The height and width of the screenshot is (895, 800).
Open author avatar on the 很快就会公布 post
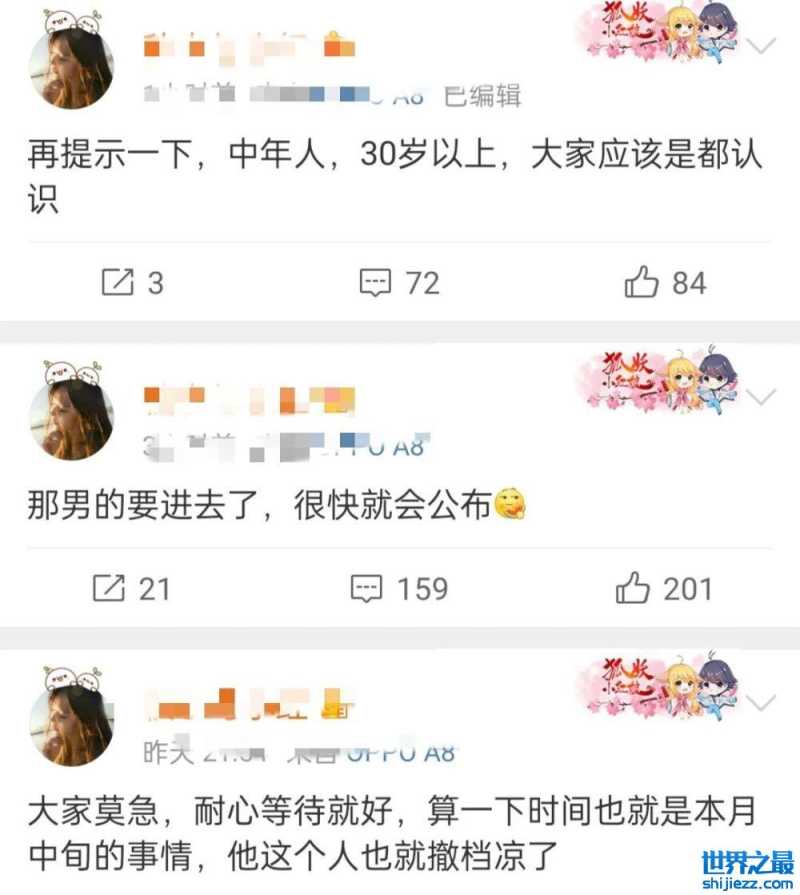71,415
